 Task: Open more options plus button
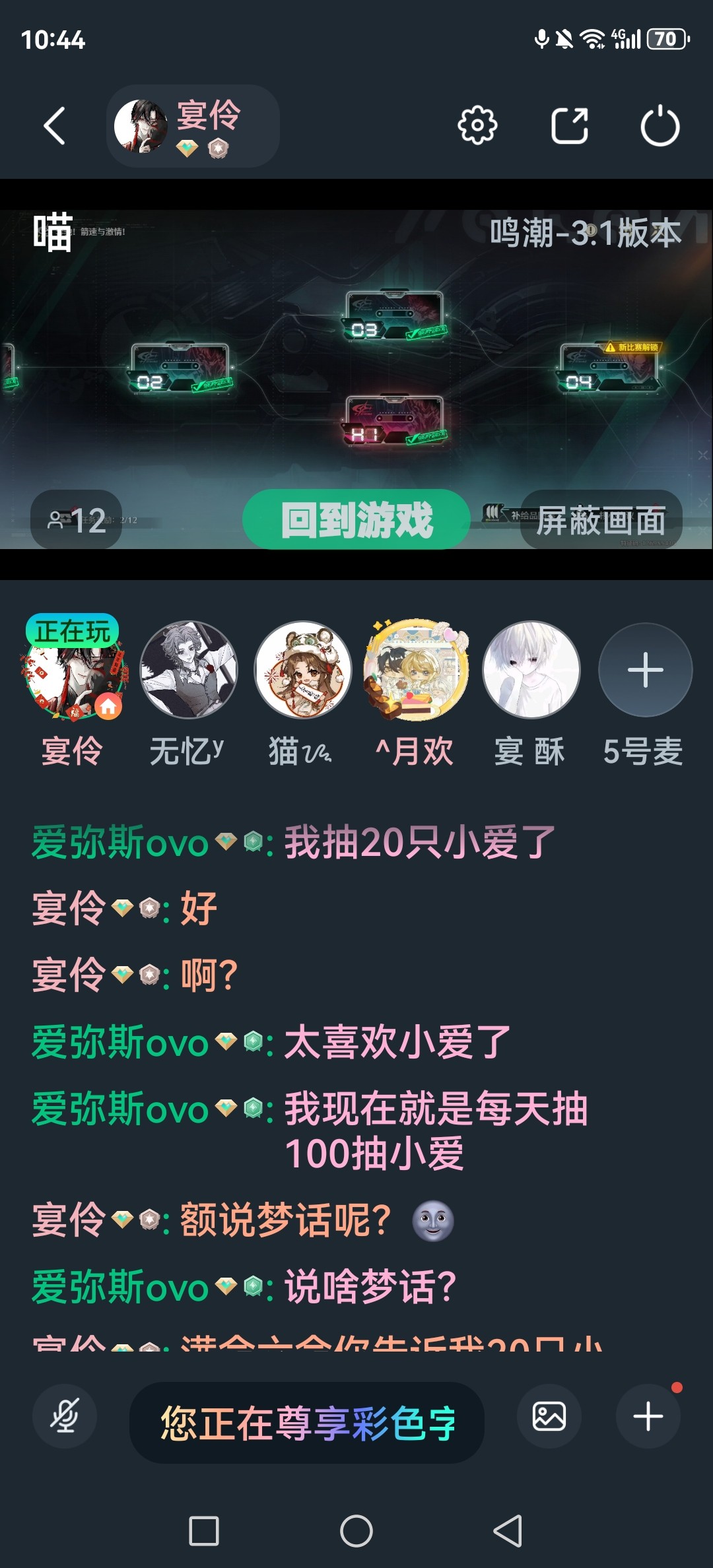point(648,1416)
